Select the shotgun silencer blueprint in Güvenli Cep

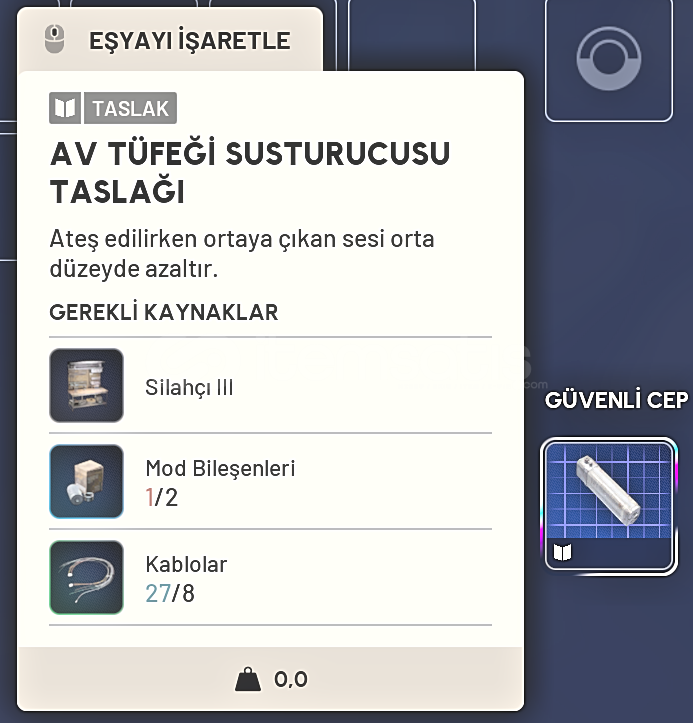609,505
